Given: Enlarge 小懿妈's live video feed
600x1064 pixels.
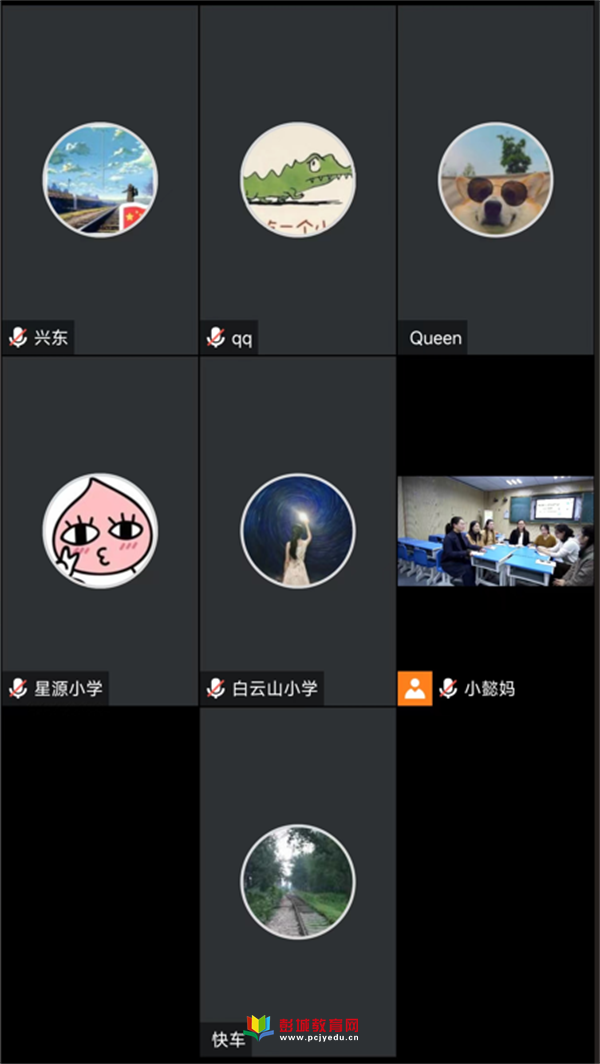Looking at the screenshot, I should pyautogui.click(x=495, y=531).
